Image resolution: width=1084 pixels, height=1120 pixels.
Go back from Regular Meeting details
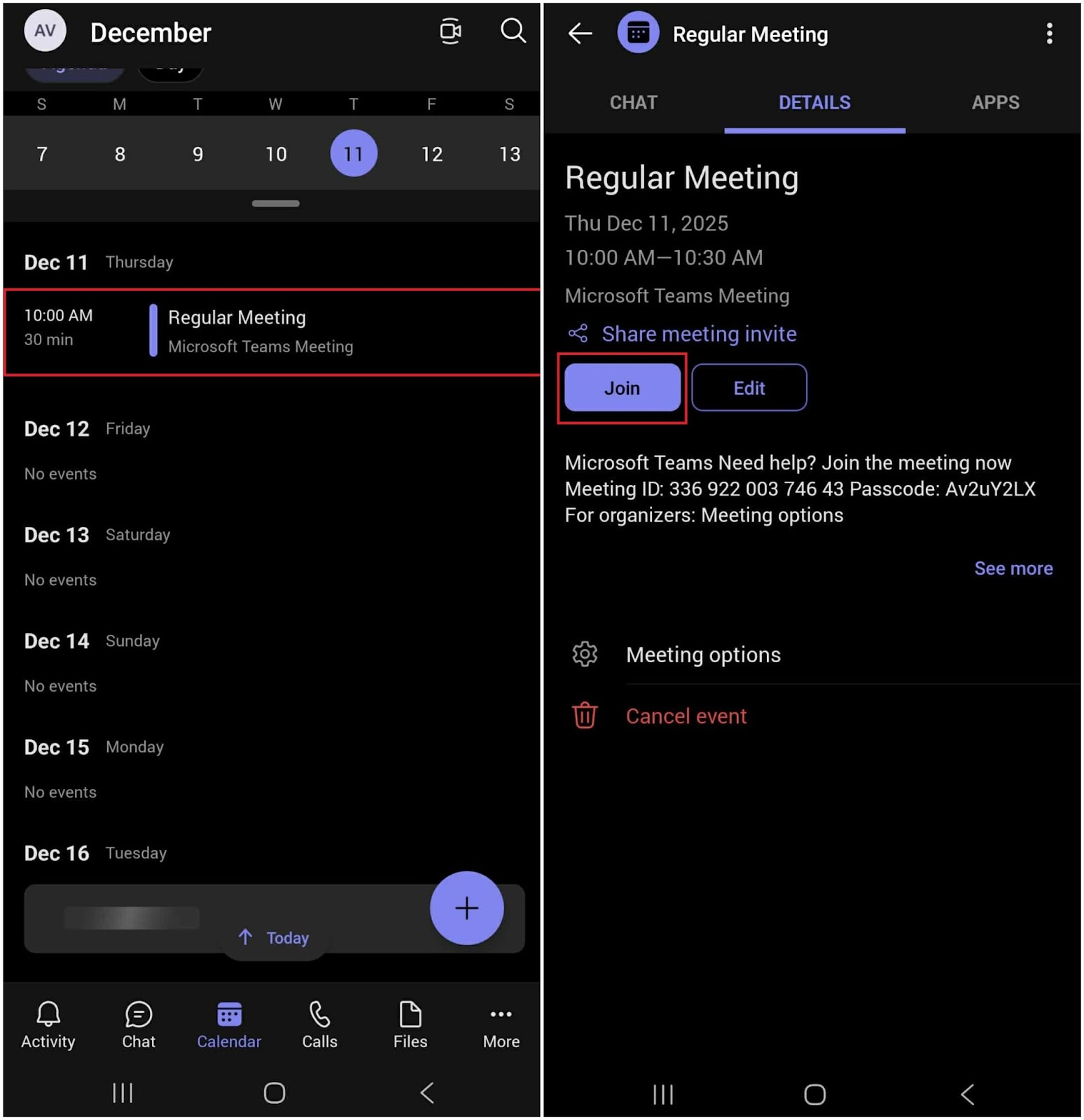[x=580, y=33]
